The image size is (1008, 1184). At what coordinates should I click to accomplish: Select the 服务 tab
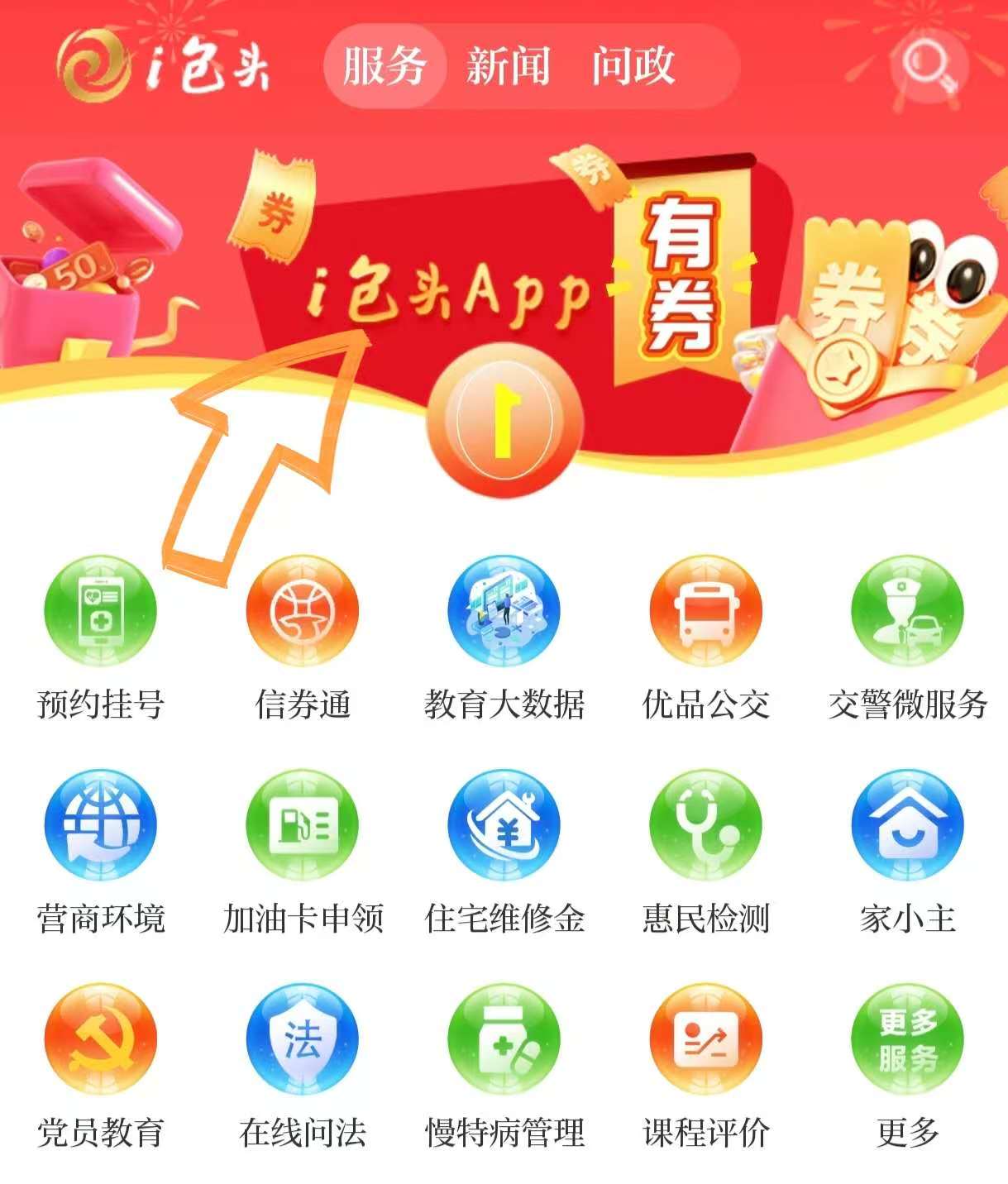pyautogui.click(x=385, y=66)
